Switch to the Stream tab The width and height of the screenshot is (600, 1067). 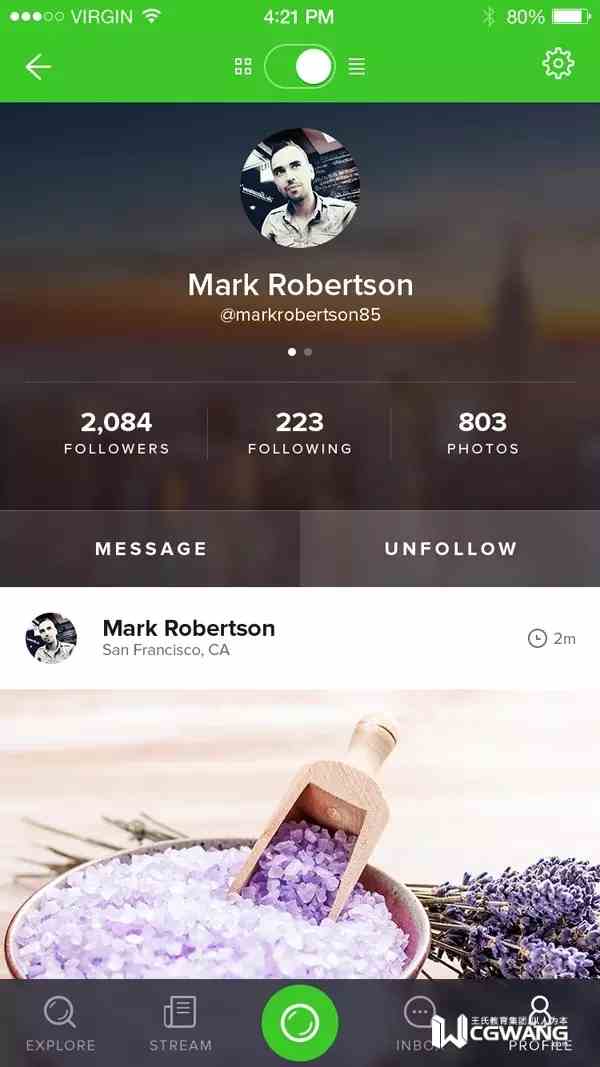(x=180, y=1023)
